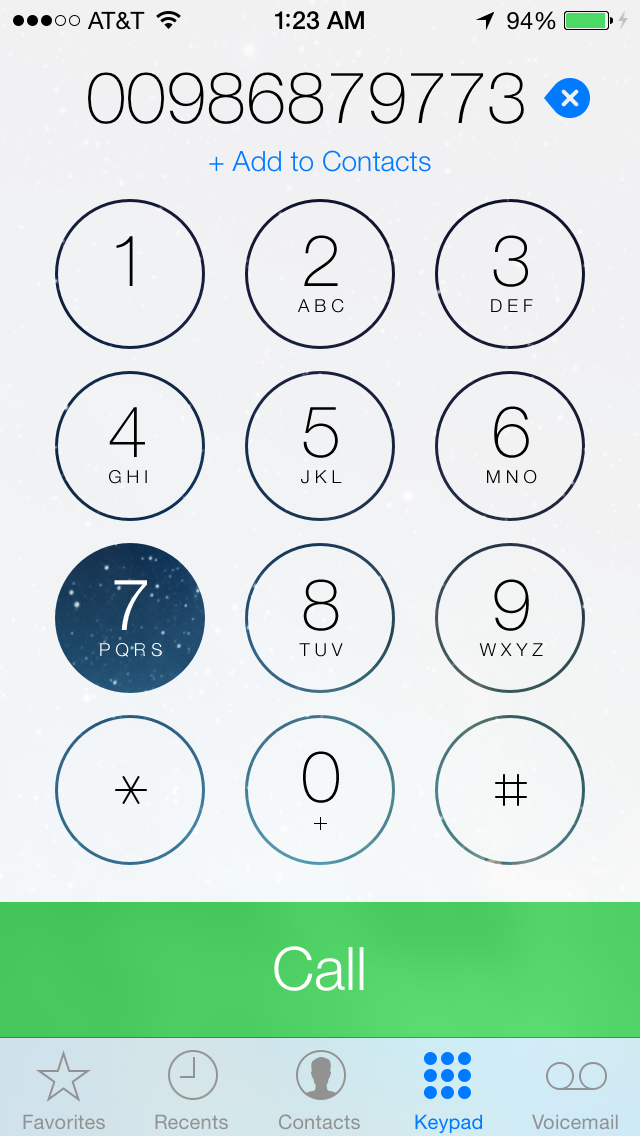Dial the digit 0
This screenshot has width=640, height=1136.
(320, 790)
